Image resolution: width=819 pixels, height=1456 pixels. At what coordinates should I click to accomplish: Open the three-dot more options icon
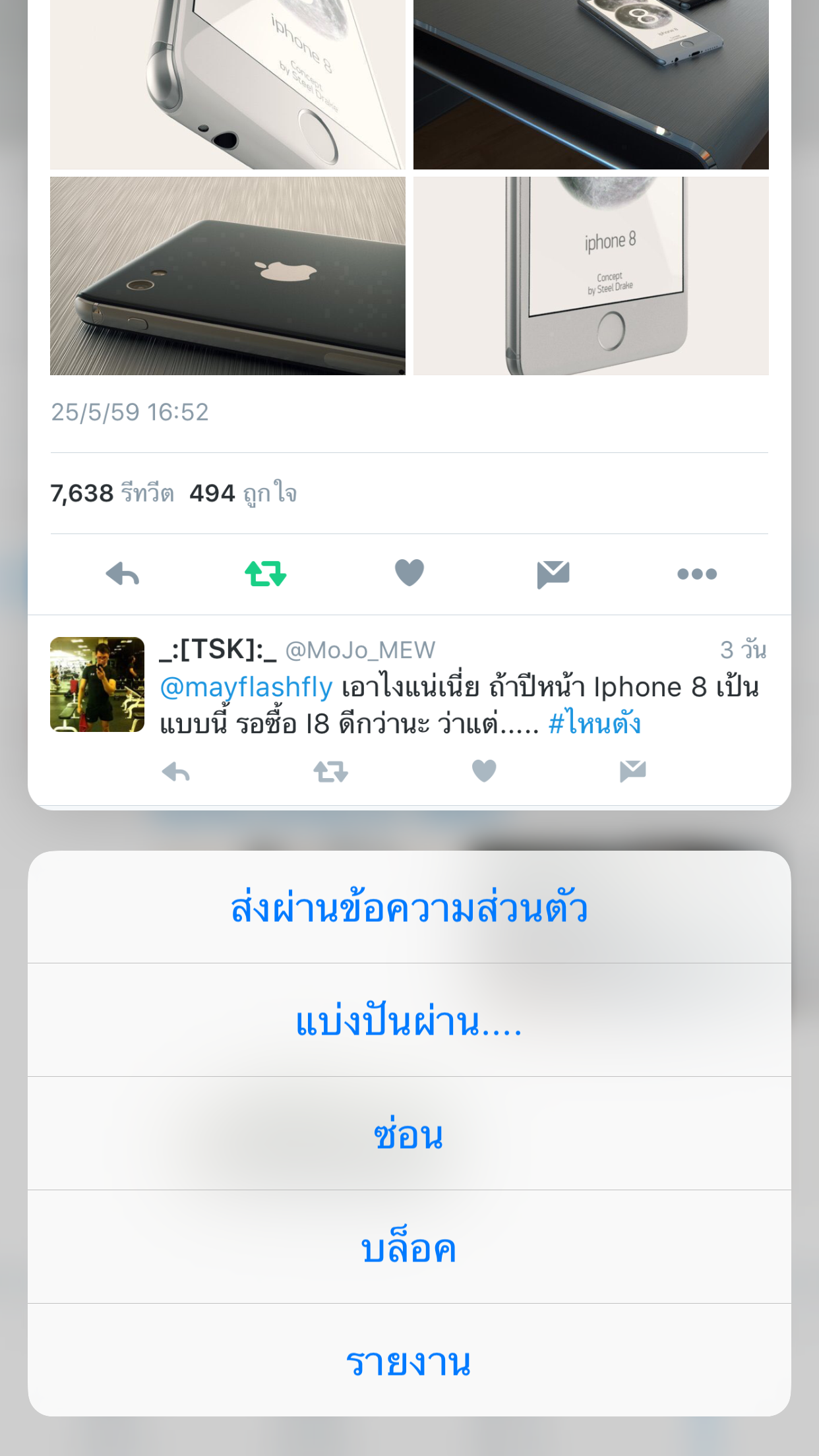(696, 574)
